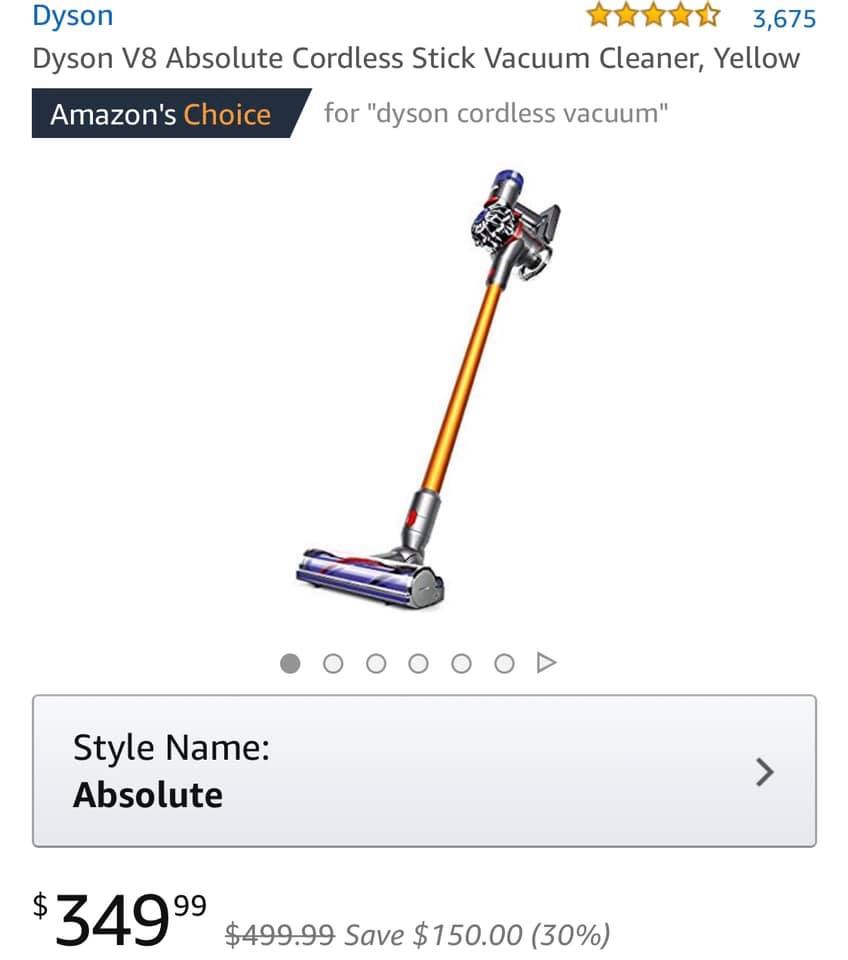Open the Style Name Absolute selector
848x960 pixels.
click(x=424, y=771)
